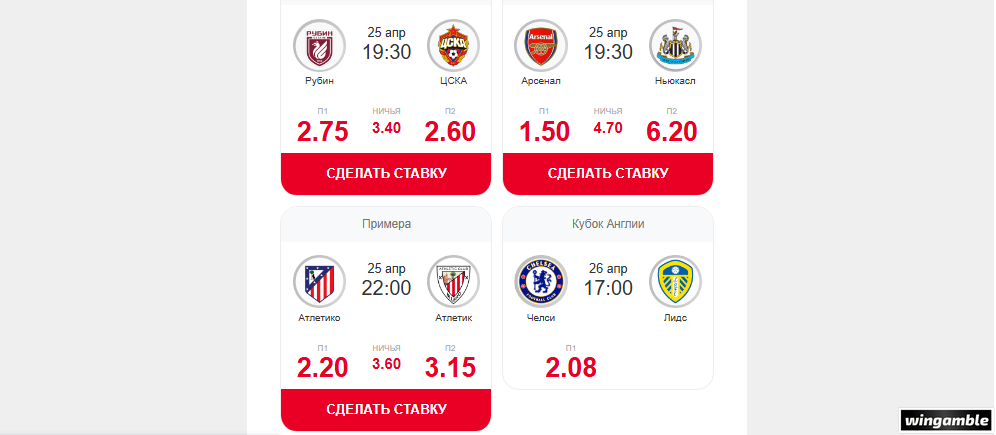Screen dimensions: 996x435
Task: Choose Атлетик win odds 3.15
Action: click(x=450, y=367)
